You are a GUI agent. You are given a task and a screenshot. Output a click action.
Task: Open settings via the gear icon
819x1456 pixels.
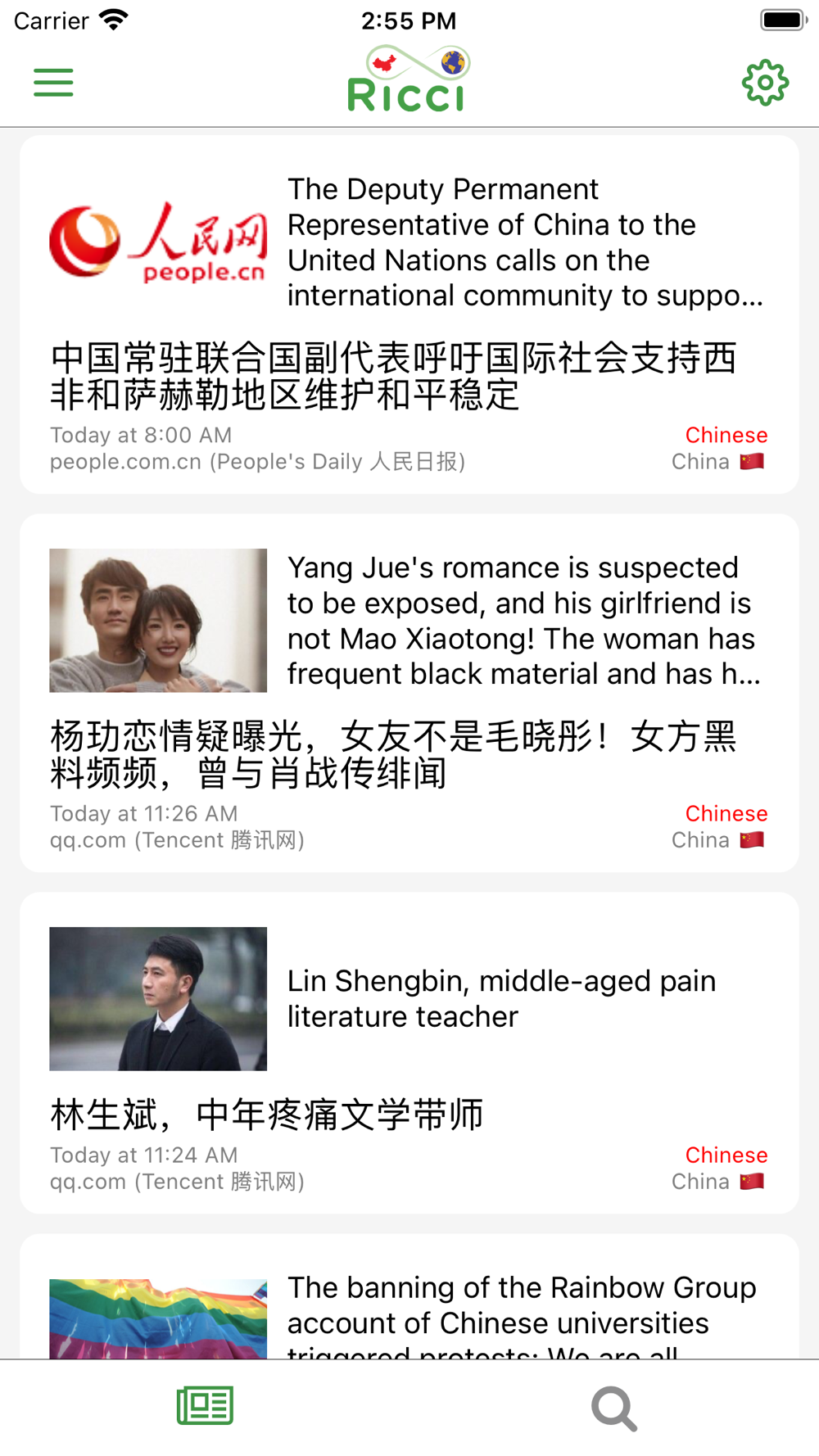(765, 83)
